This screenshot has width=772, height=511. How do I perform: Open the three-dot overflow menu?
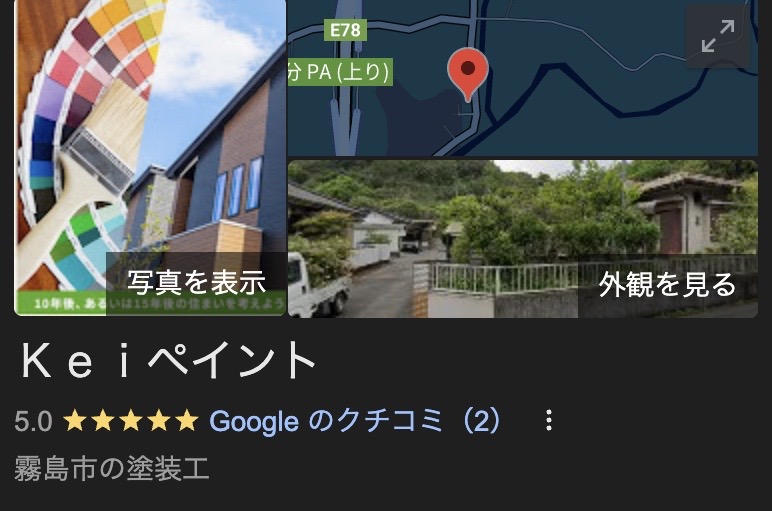point(548,421)
